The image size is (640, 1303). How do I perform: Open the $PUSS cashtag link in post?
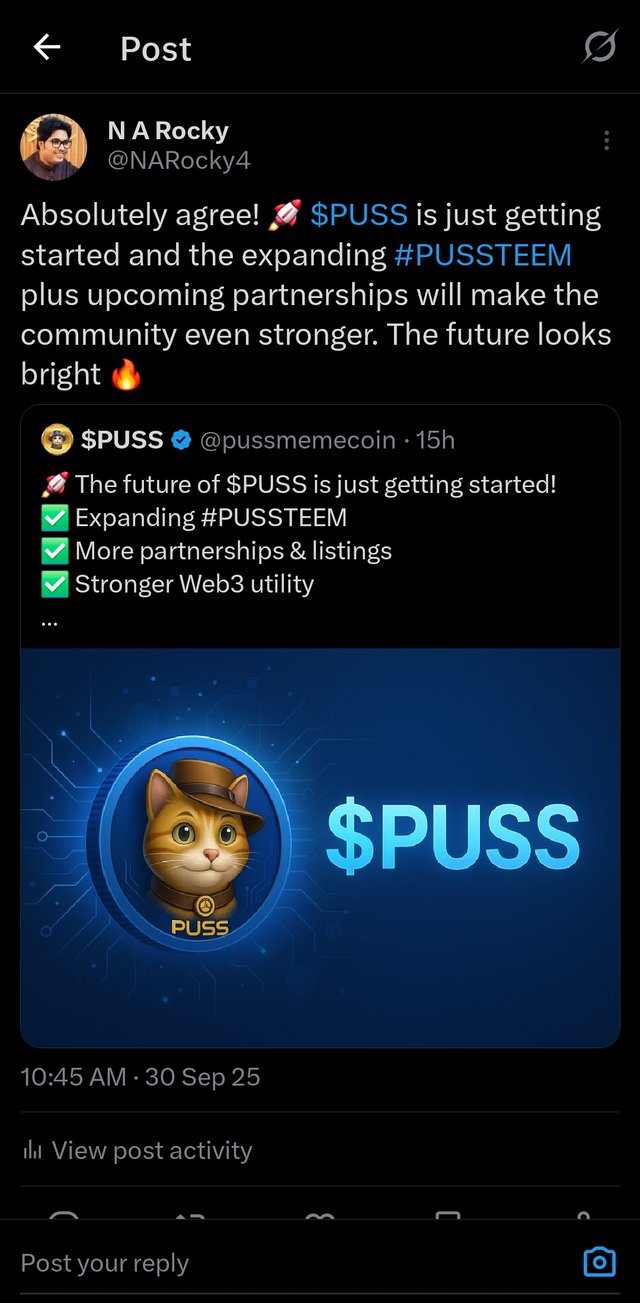click(x=358, y=215)
